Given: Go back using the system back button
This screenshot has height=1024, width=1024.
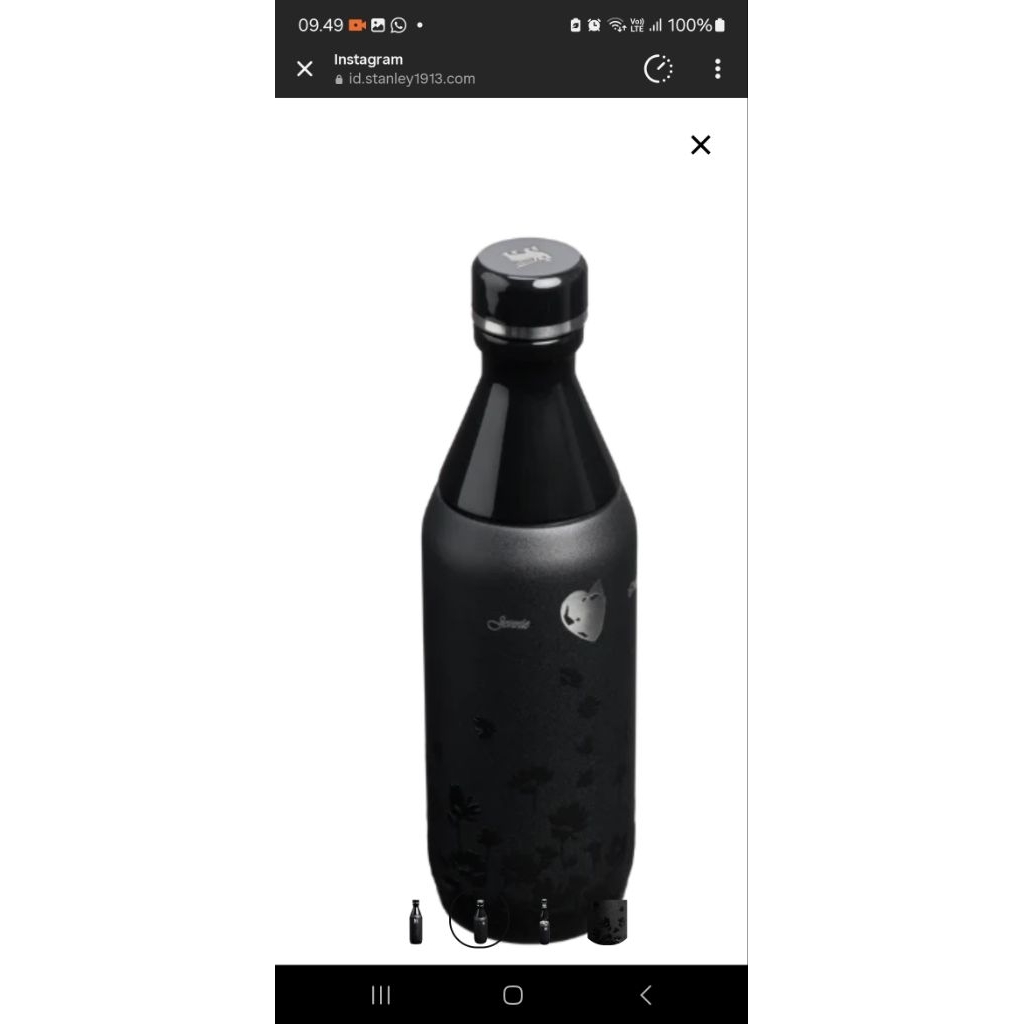Looking at the screenshot, I should point(646,994).
